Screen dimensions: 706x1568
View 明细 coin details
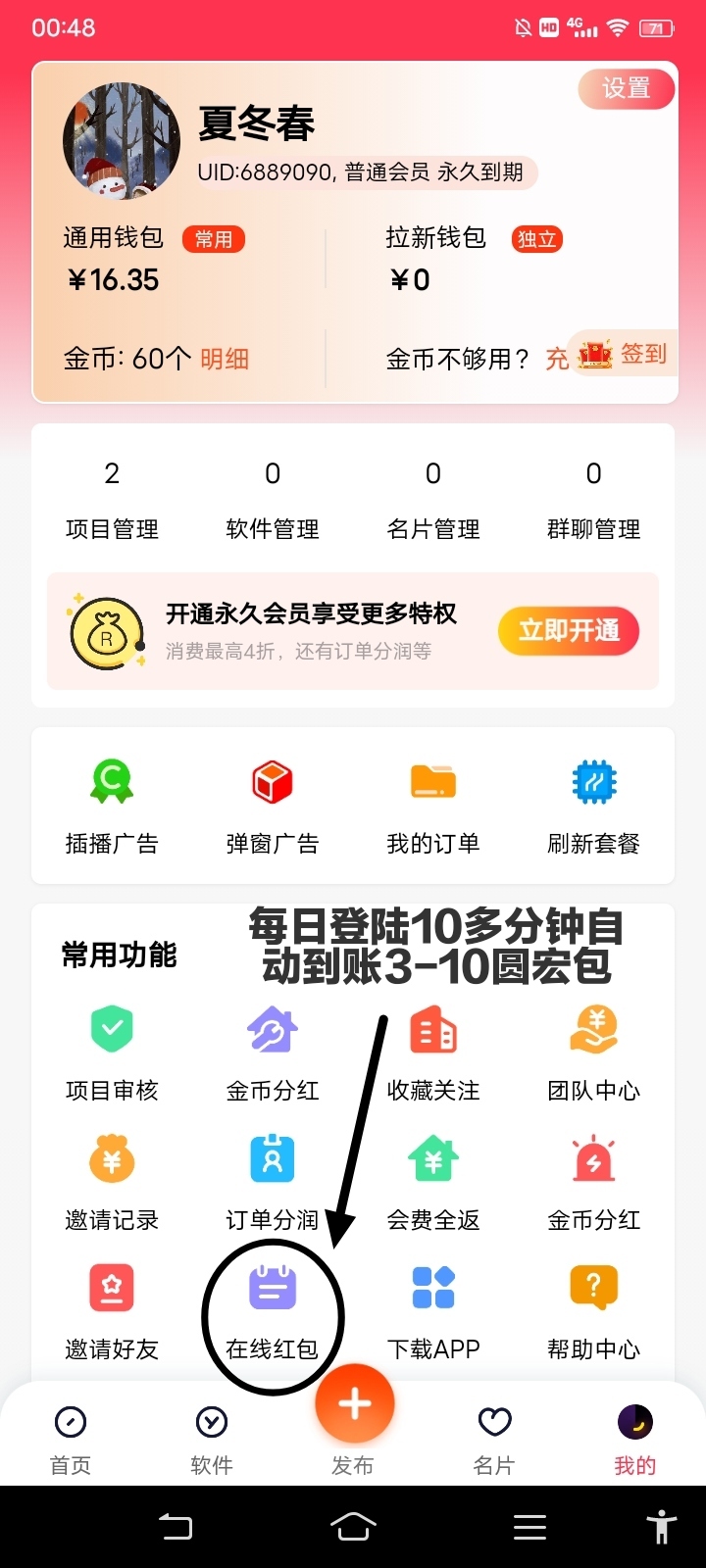[x=225, y=359]
